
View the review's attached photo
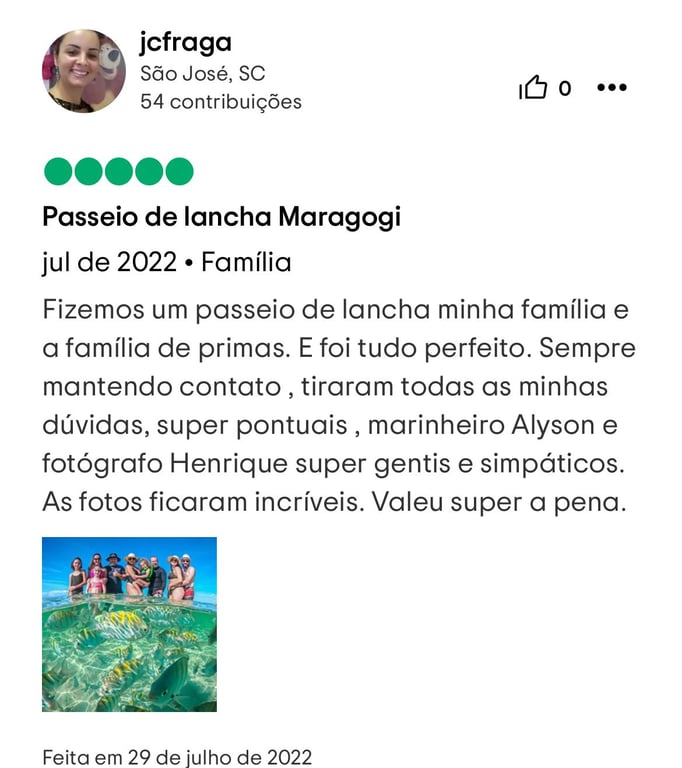click(129, 624)
